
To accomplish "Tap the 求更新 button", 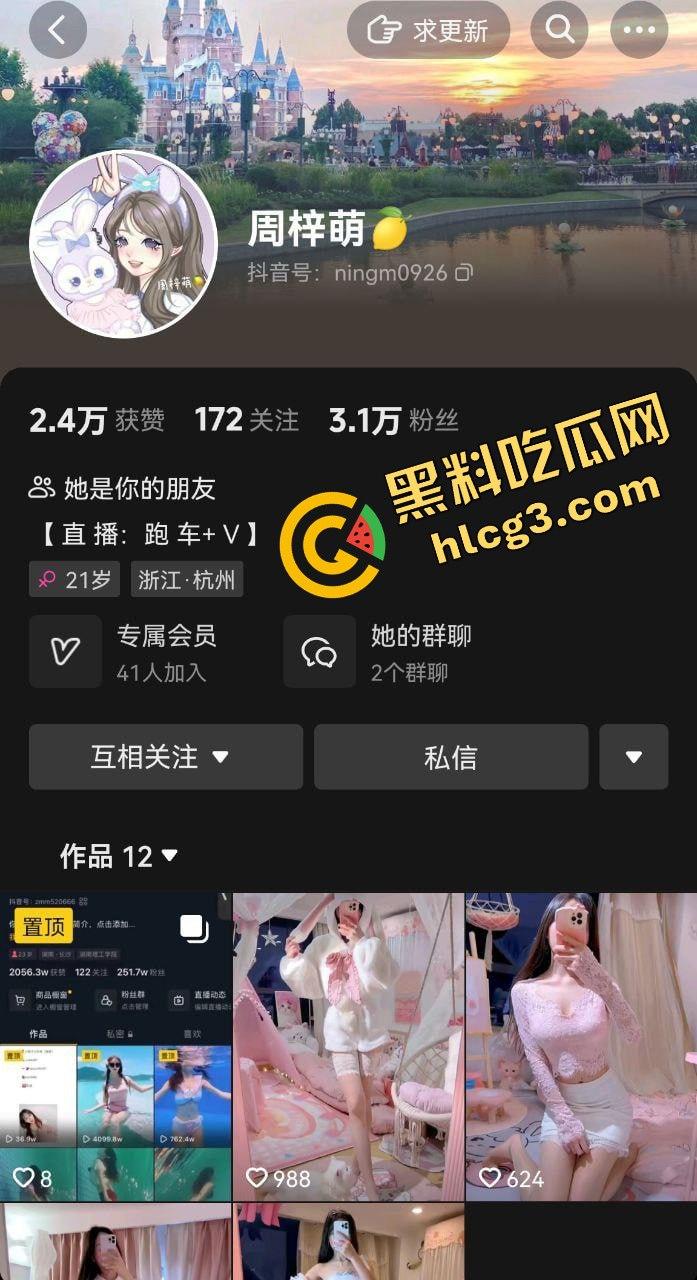I will click(428, 30).
